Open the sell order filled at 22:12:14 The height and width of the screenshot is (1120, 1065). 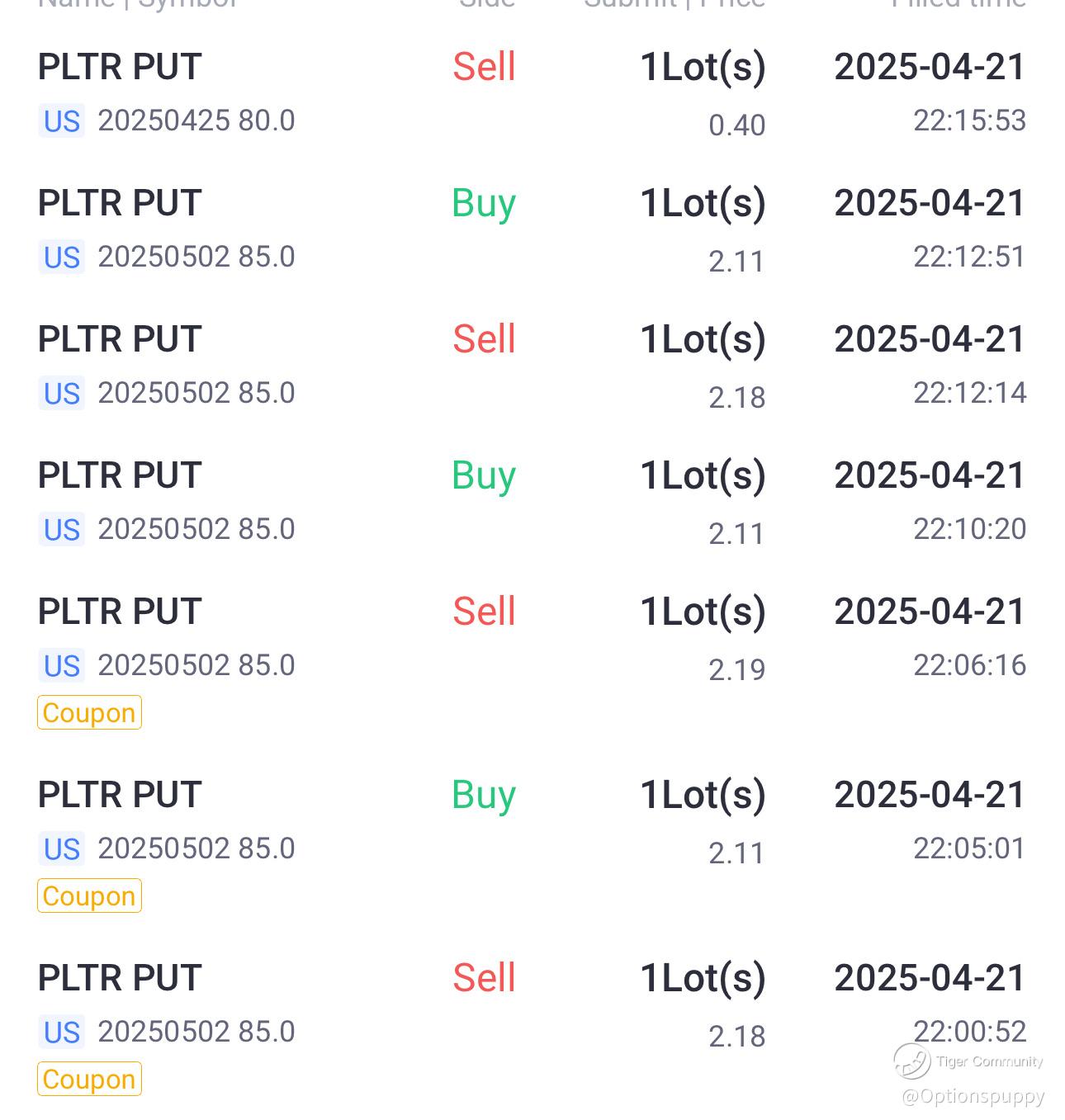click(x=532, y=365)
